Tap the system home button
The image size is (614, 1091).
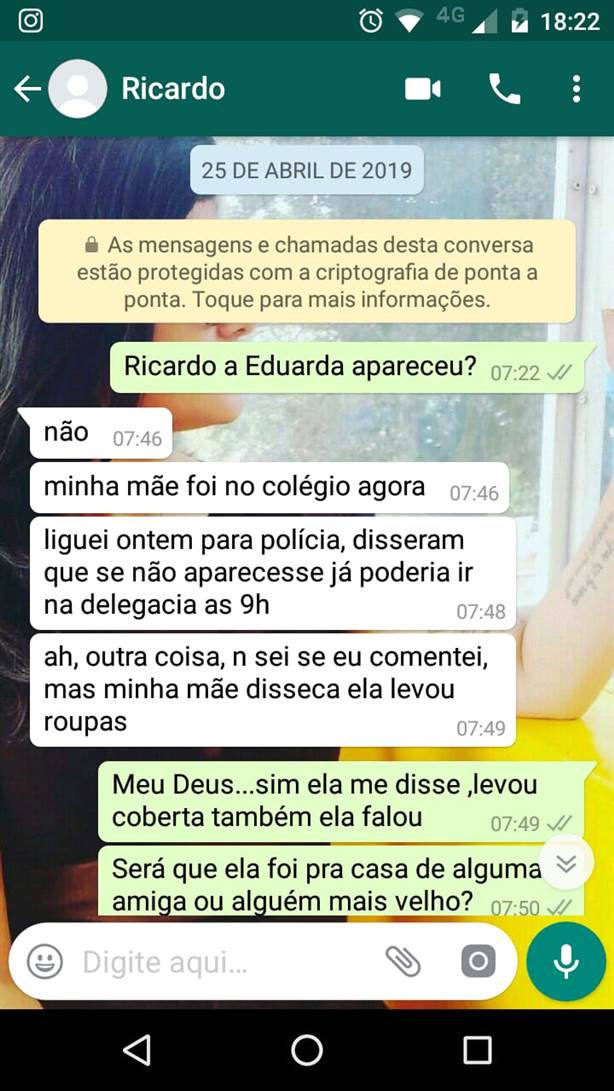tap(307, 1049)
